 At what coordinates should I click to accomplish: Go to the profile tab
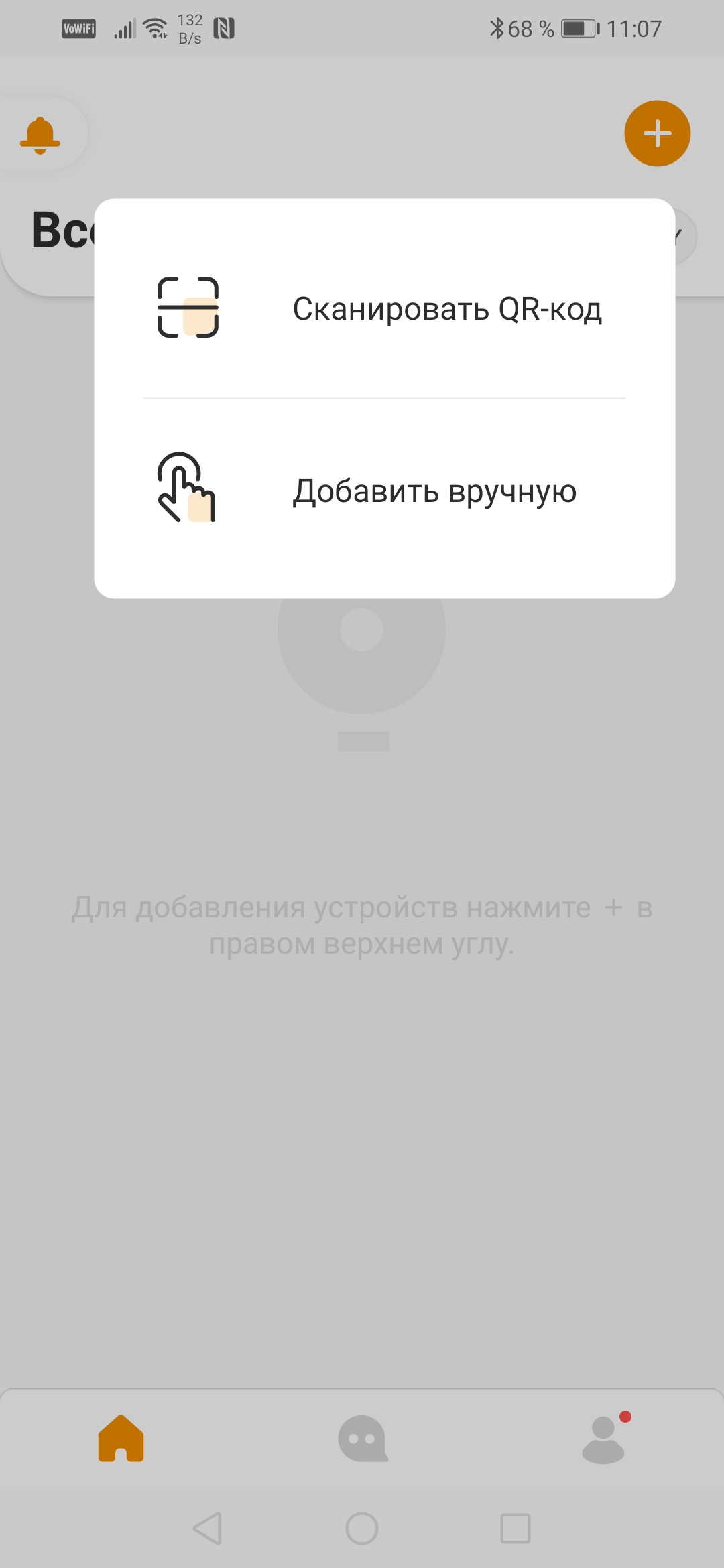604,1439
